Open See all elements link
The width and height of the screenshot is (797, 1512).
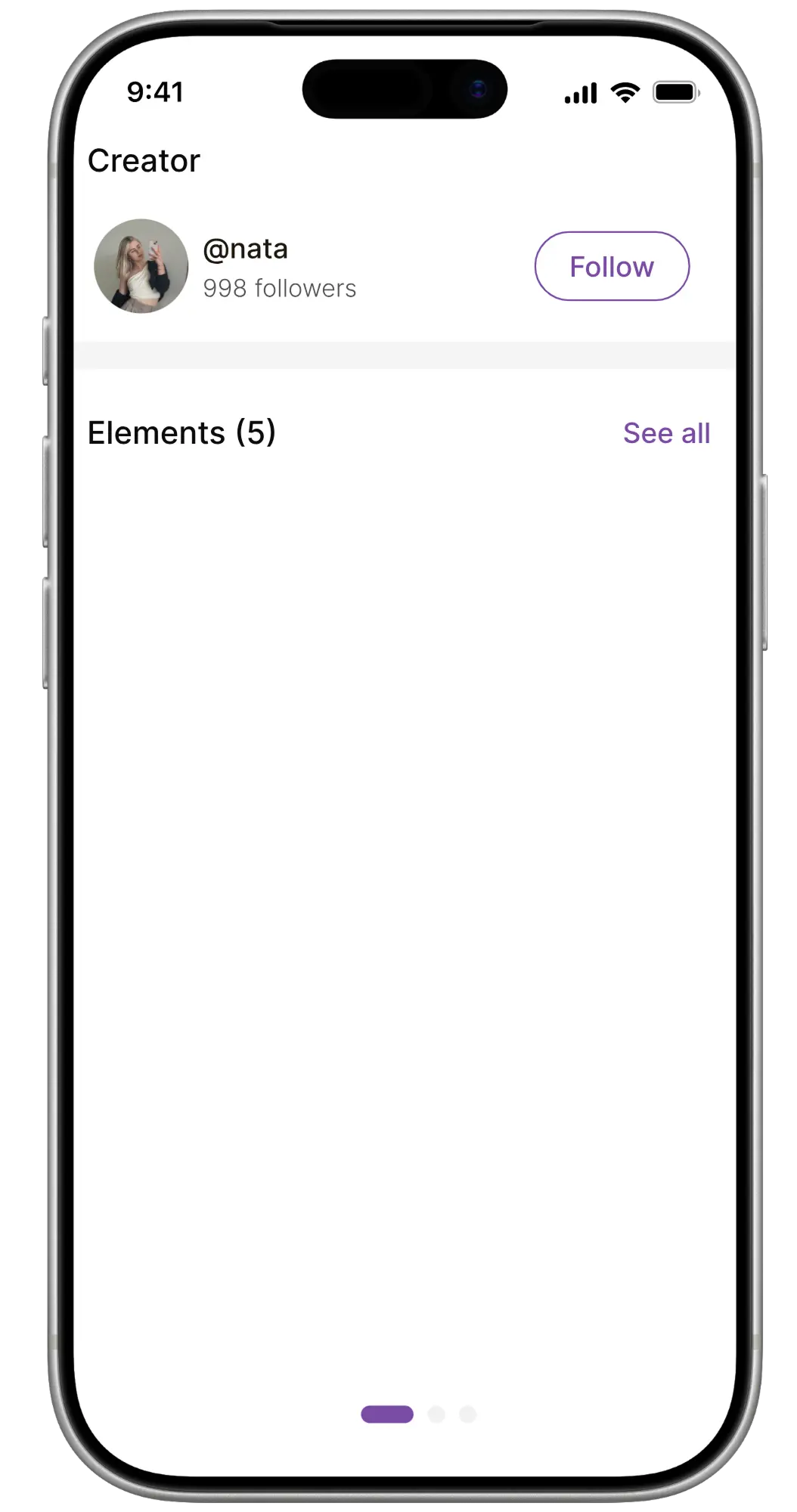point(666,433)
